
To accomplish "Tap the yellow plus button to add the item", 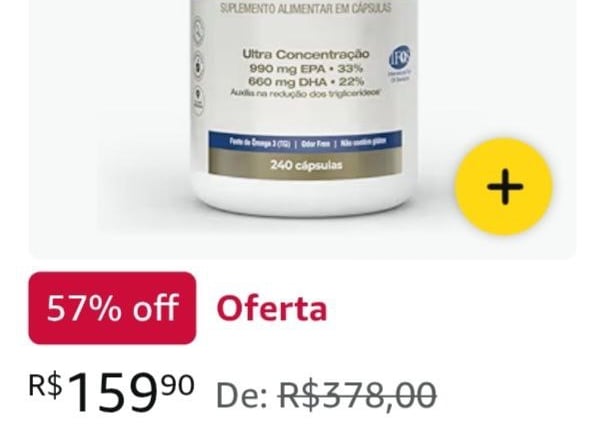I will 504,187.
